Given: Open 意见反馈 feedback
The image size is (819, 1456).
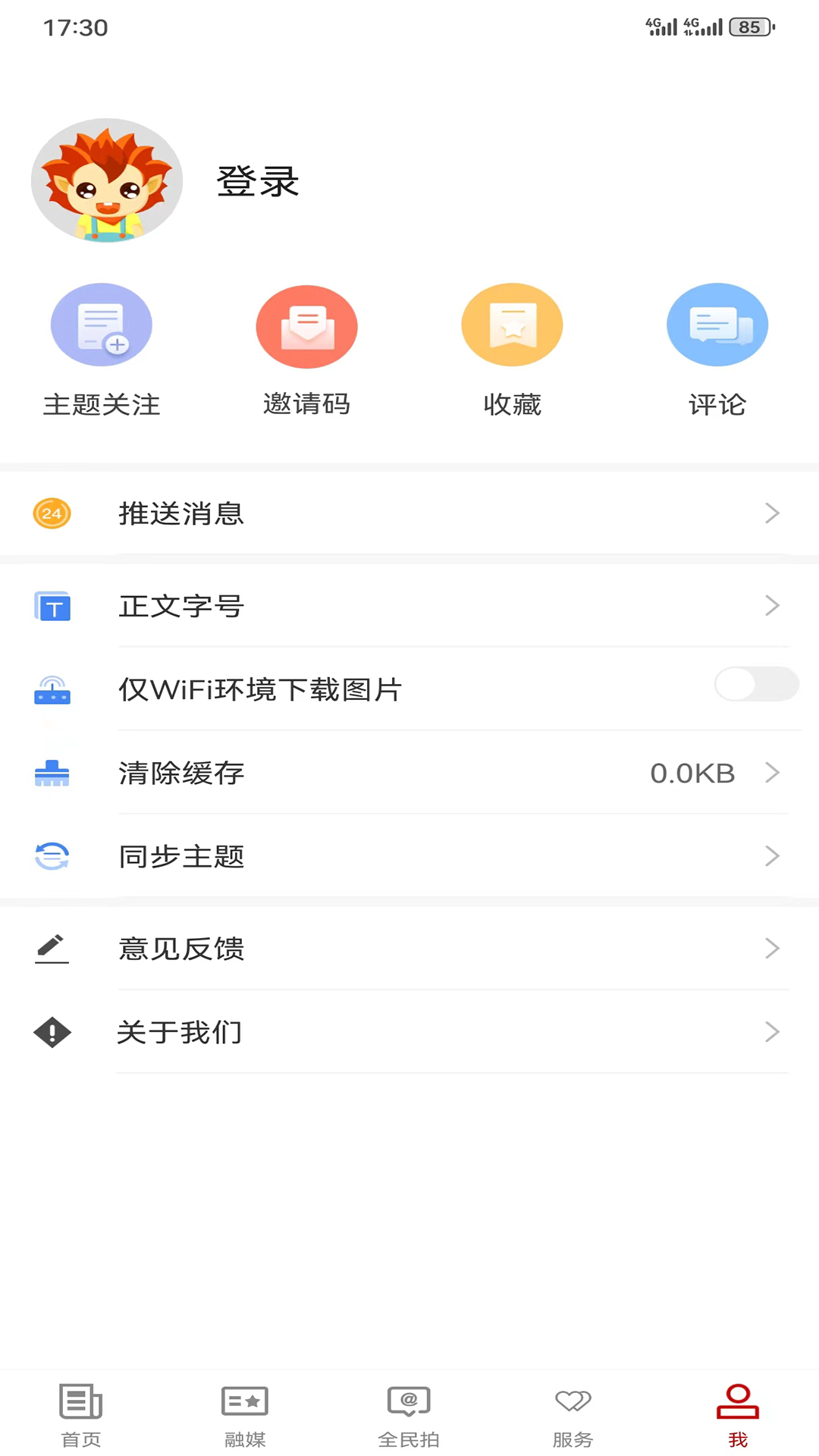Looking at the screenshot, I should click(x=409, y=949).
